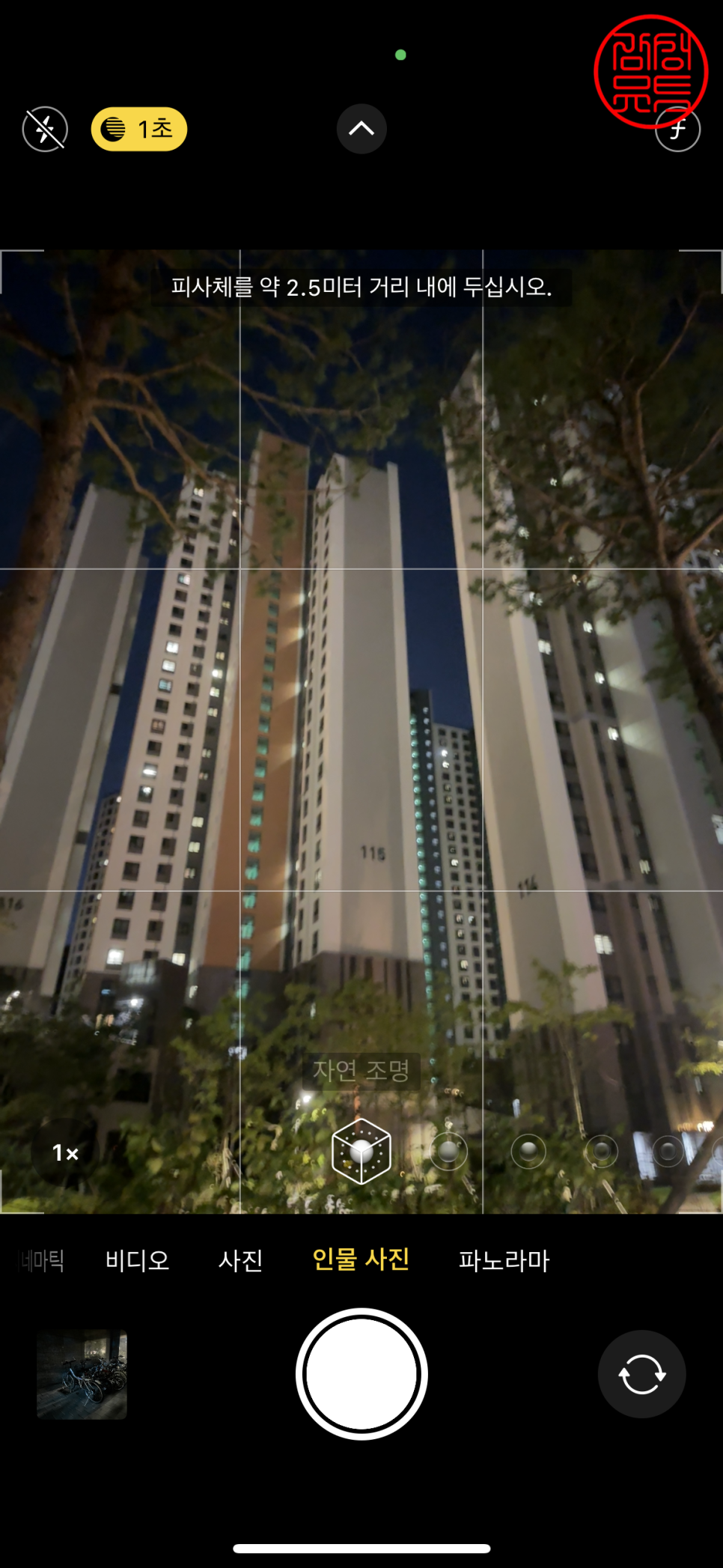
Task: Switch to 사진 mode
Action: (x=240, y=1260)
